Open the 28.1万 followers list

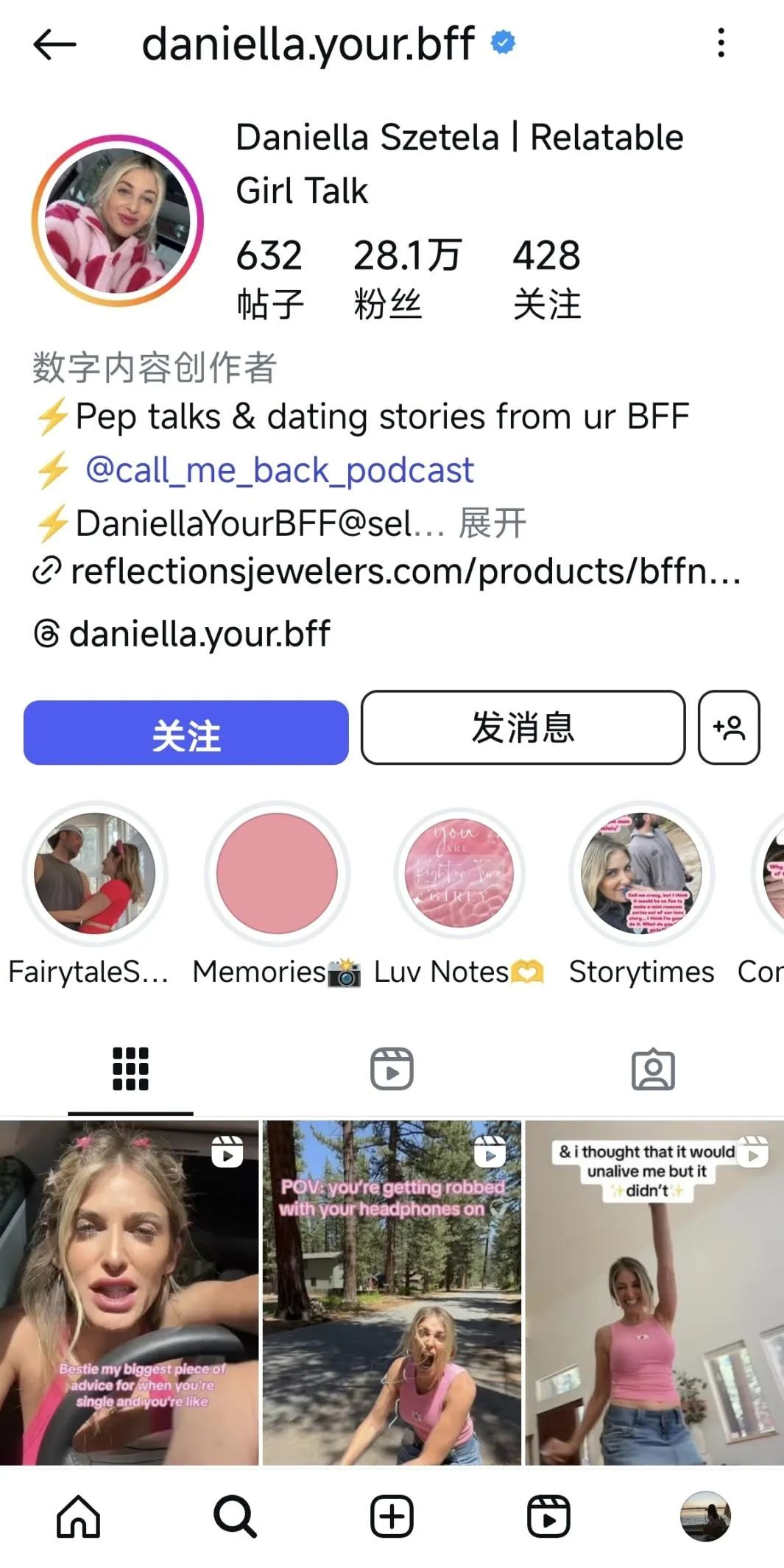(x=406, y=278)
